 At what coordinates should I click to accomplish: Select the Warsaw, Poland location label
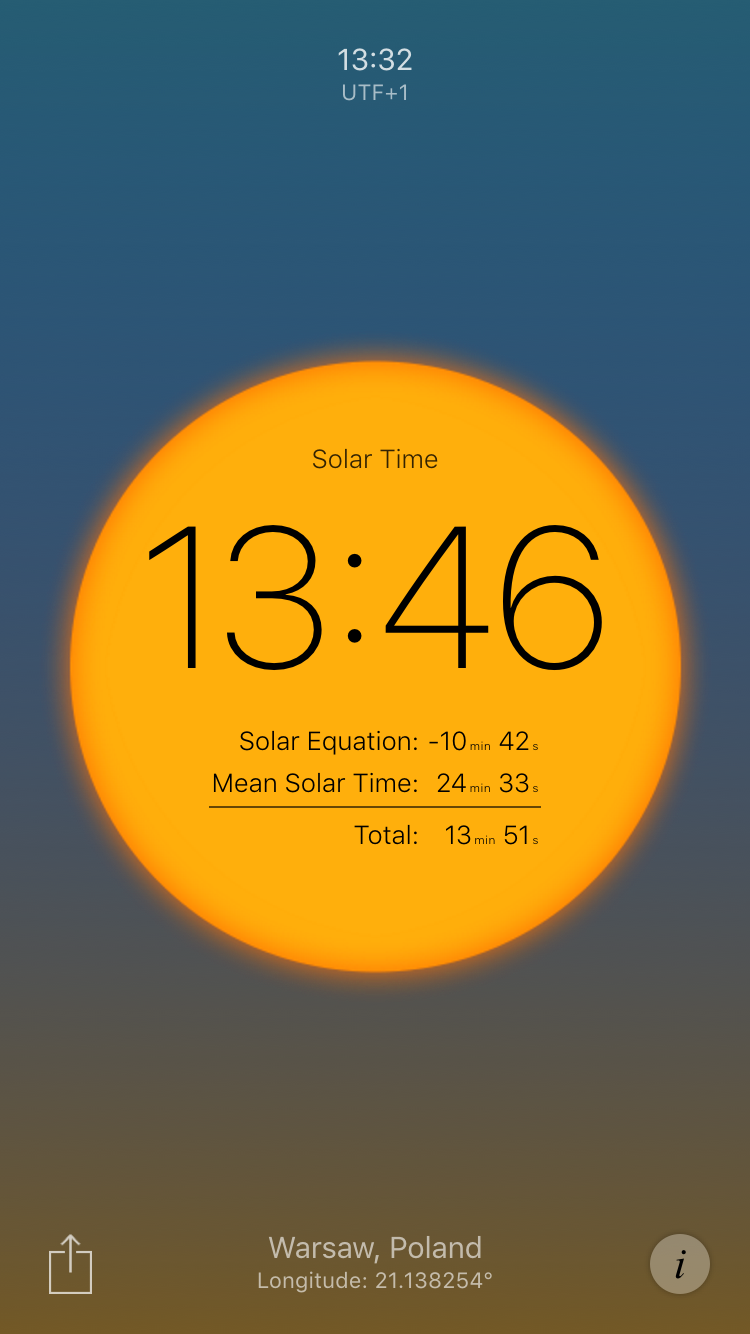click(x=375, y=1248)
